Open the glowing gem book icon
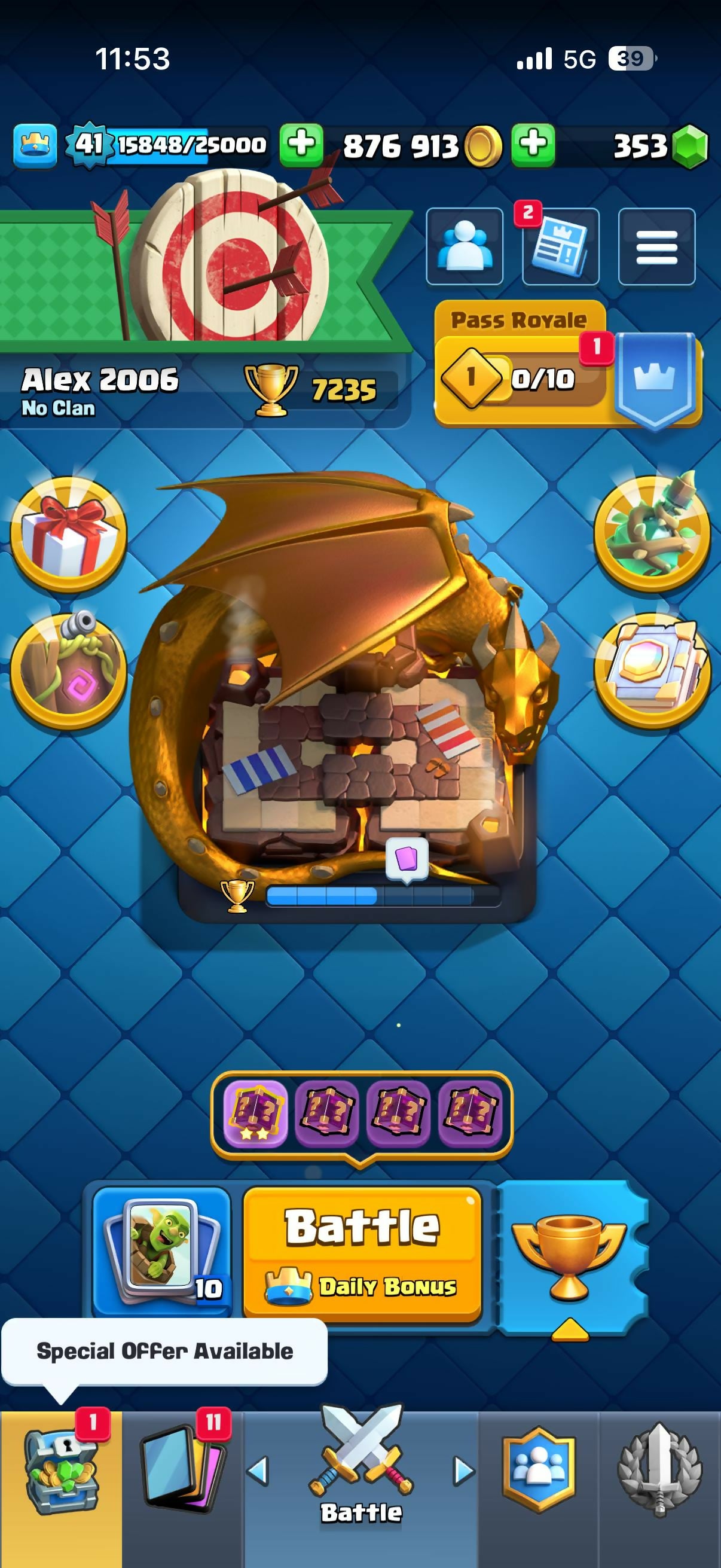The width and height of the screenshot is (721, 1568). [x=652, y=672]
